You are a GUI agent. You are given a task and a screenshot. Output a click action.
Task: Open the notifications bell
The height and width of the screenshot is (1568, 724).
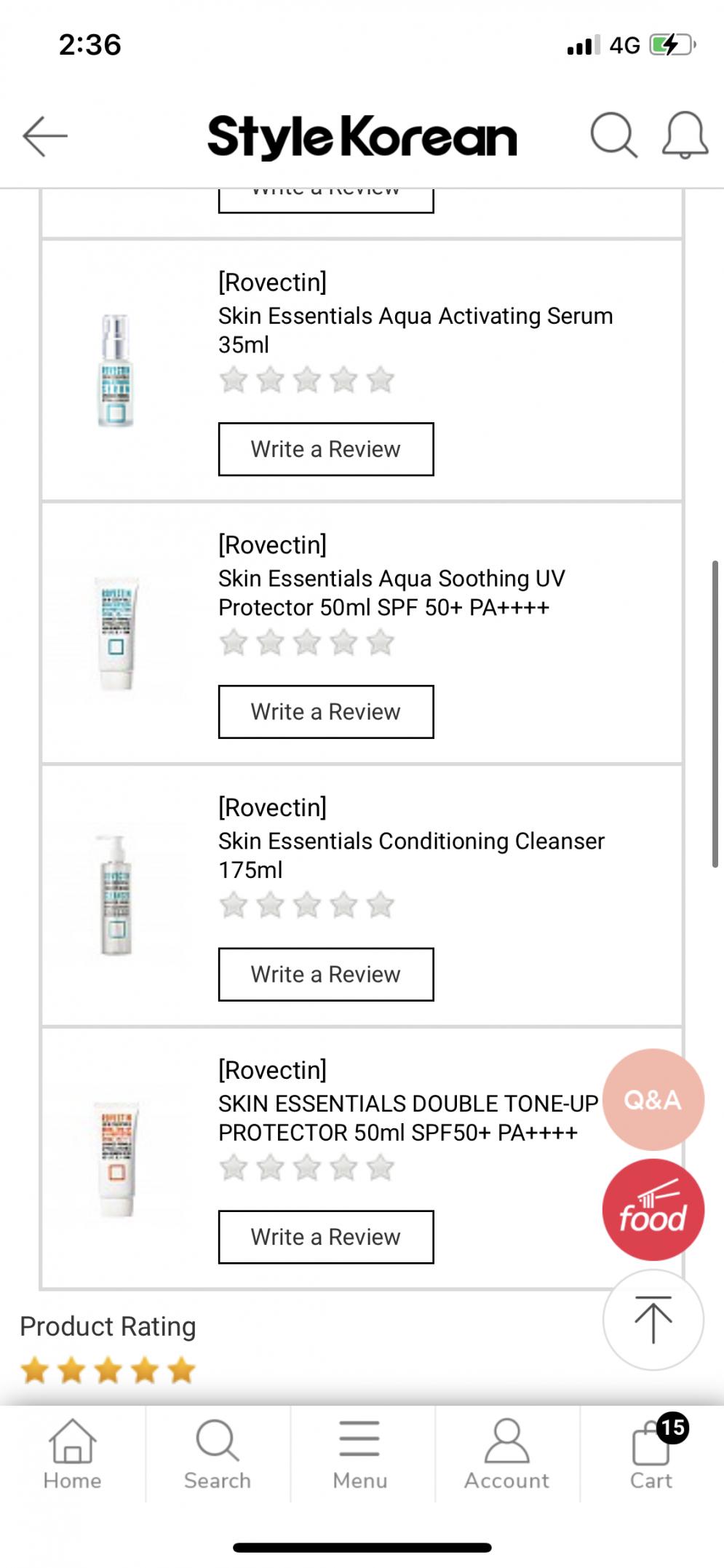click(685, 135)
